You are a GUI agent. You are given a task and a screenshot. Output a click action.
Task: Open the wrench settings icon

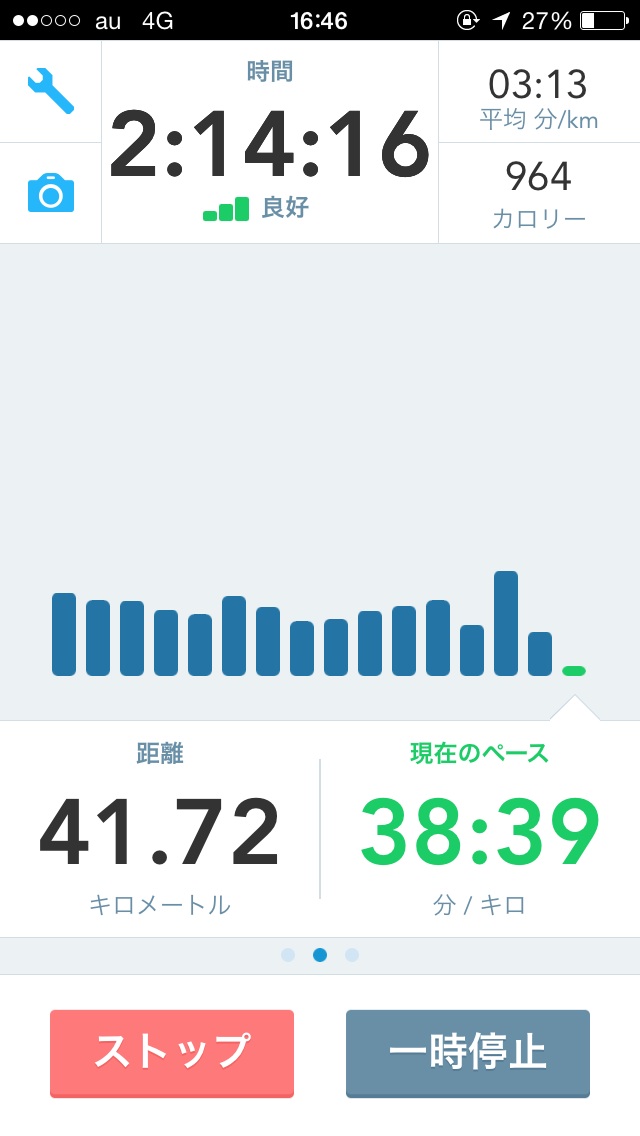click(x=50, y=92)
